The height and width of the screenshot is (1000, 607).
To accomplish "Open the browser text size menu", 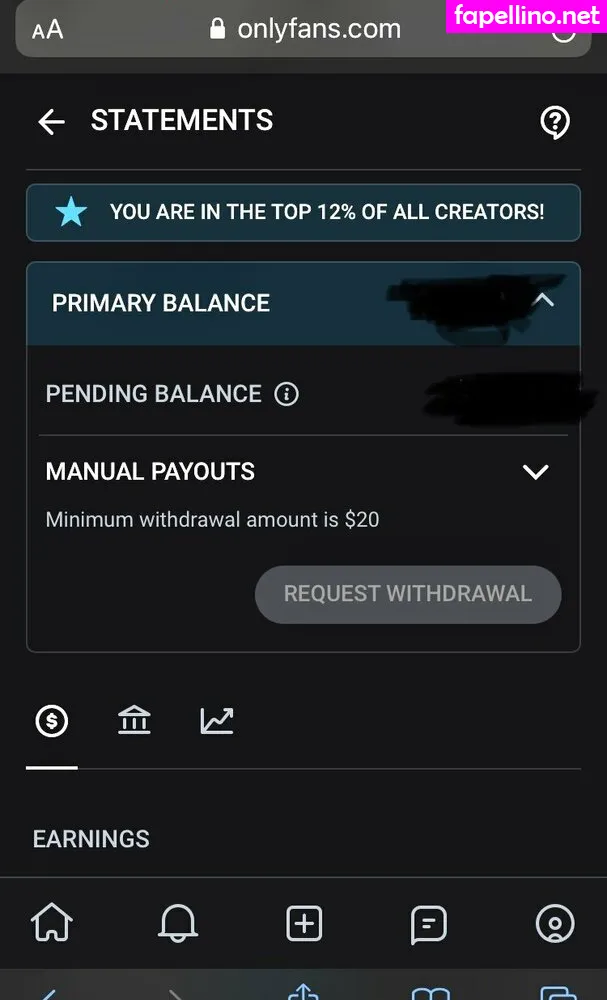I will tap(47, 29).
